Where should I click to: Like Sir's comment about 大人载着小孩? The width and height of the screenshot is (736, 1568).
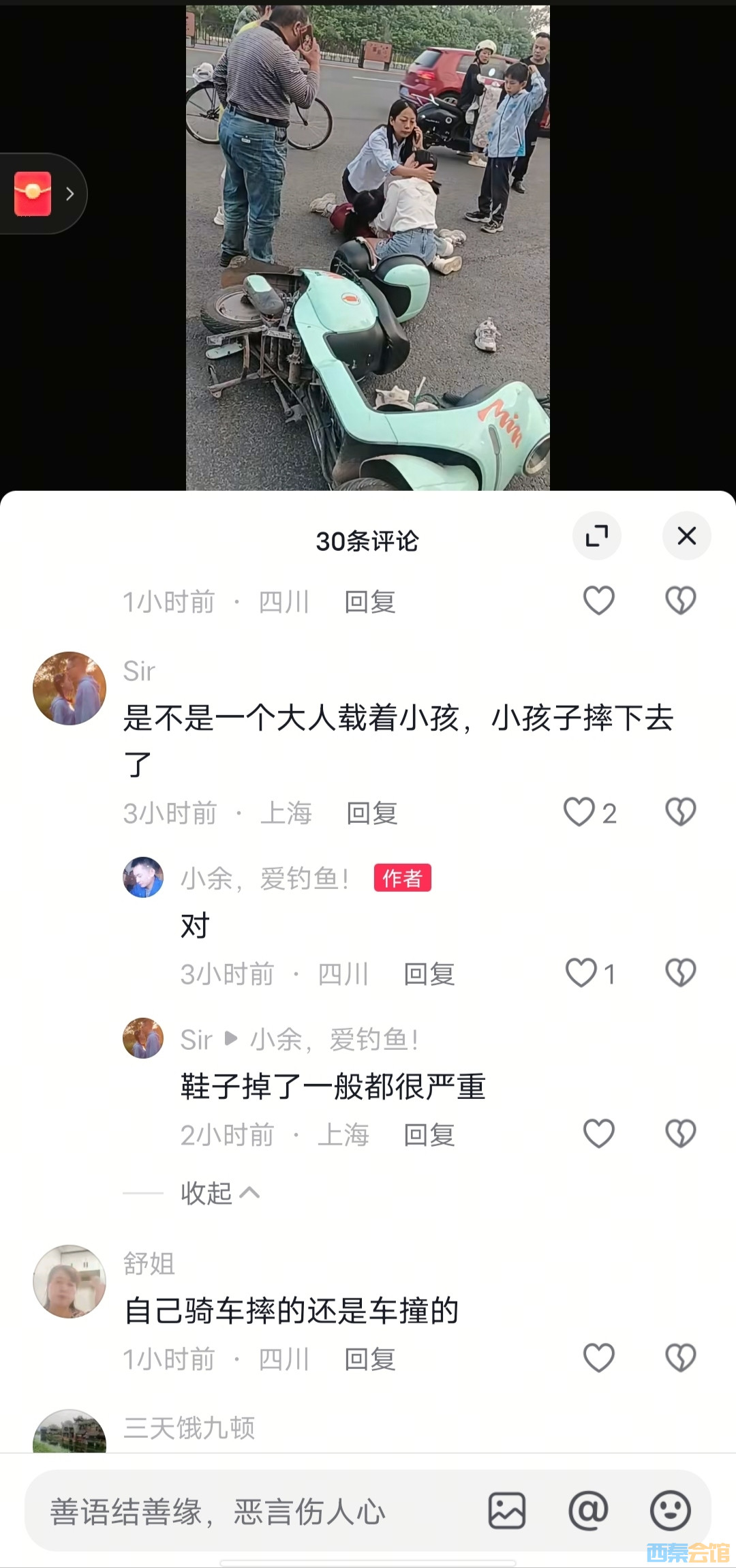579,812
